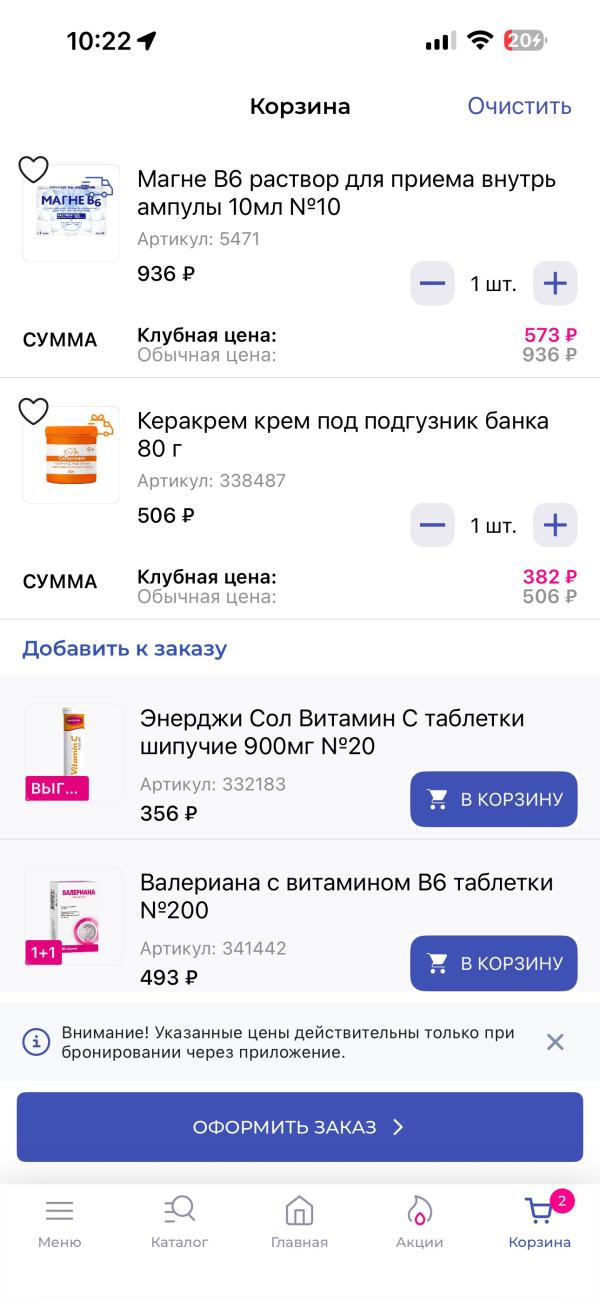The image size is (600, 1300).
Task: Add Магне B6 to favorites
Action: [34, 170]
